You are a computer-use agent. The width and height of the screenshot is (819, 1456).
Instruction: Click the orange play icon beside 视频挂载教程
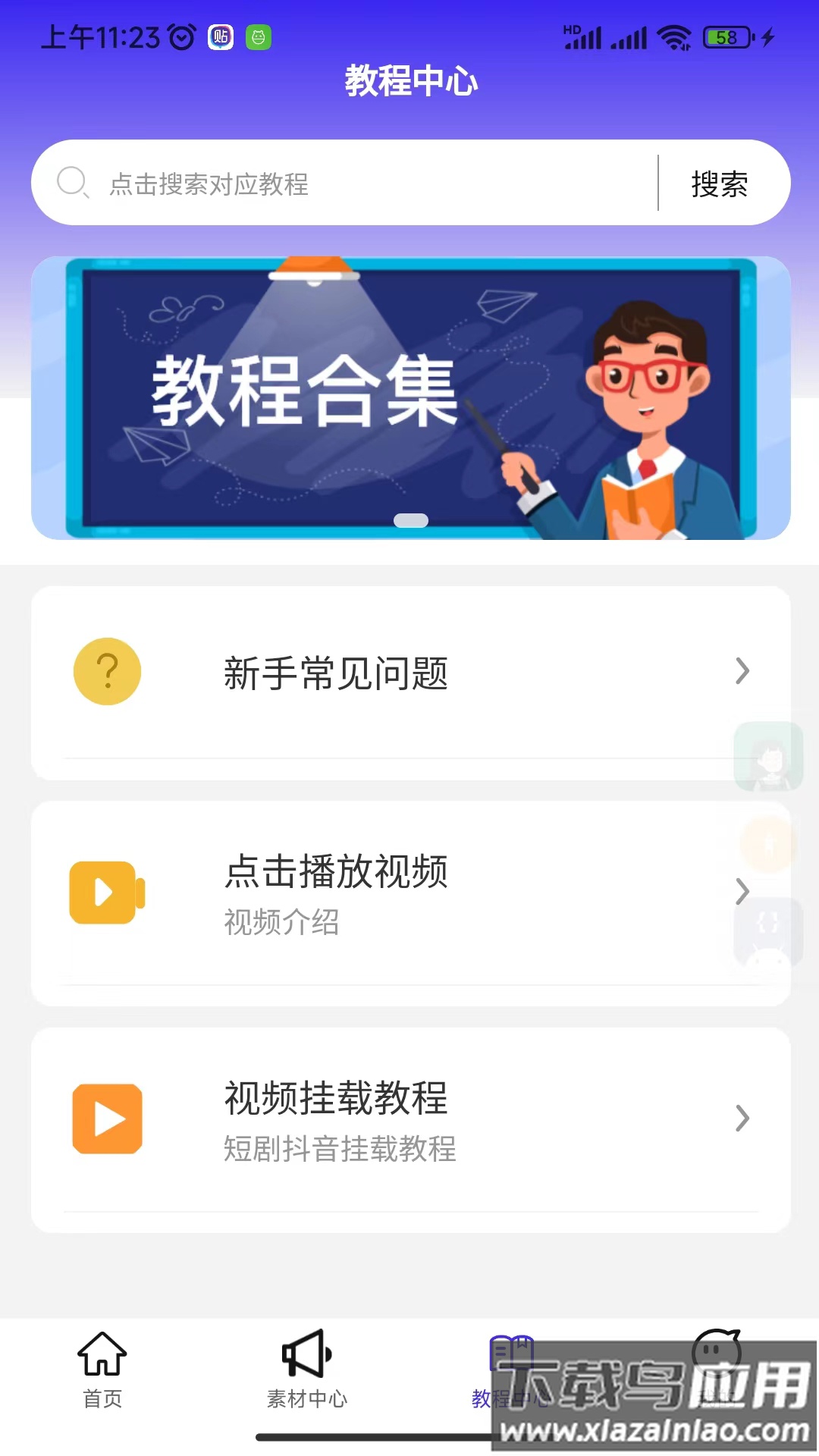pos(107,1119)
